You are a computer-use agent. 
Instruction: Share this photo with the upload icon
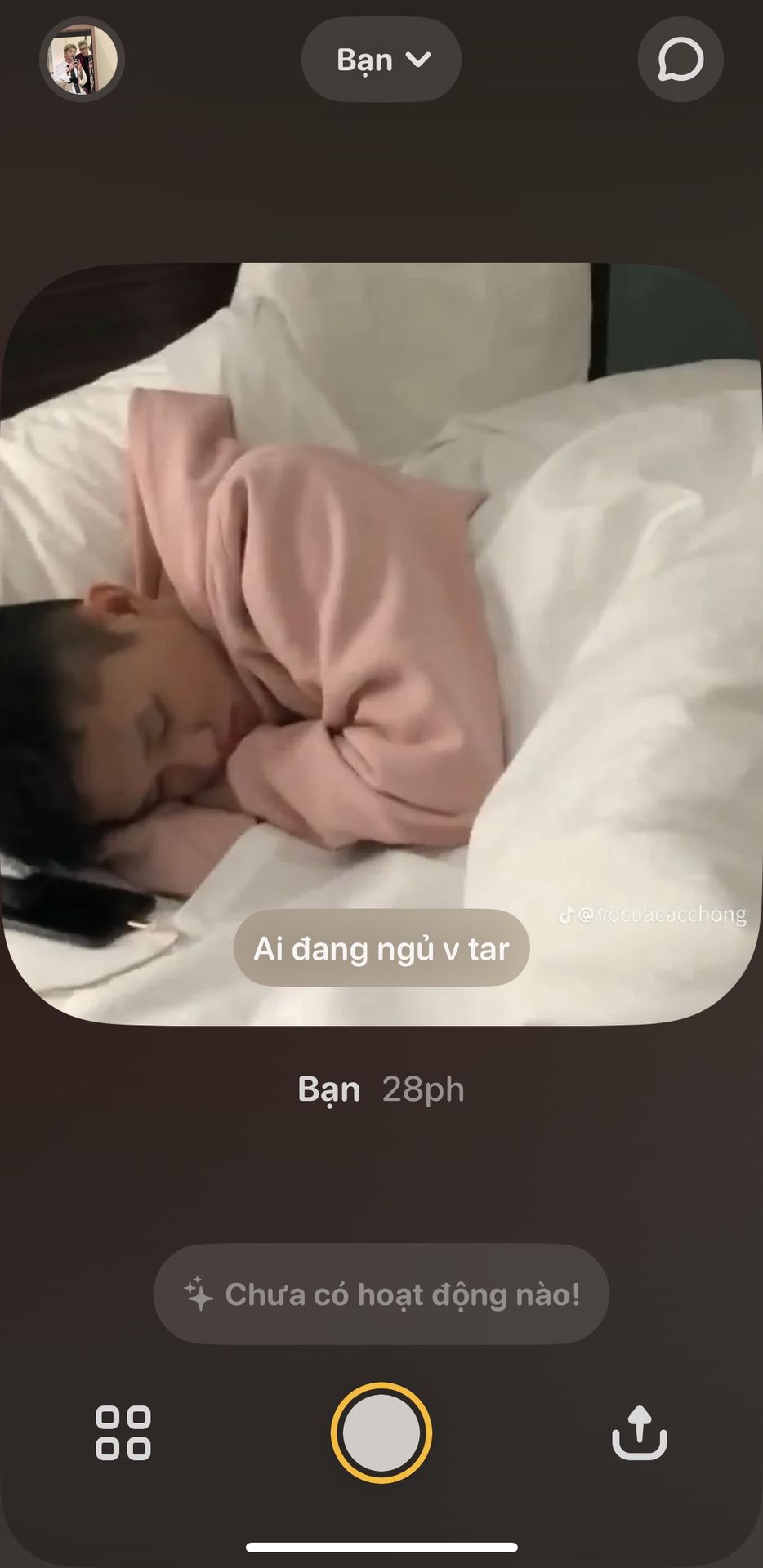(x=640, y=1432)
